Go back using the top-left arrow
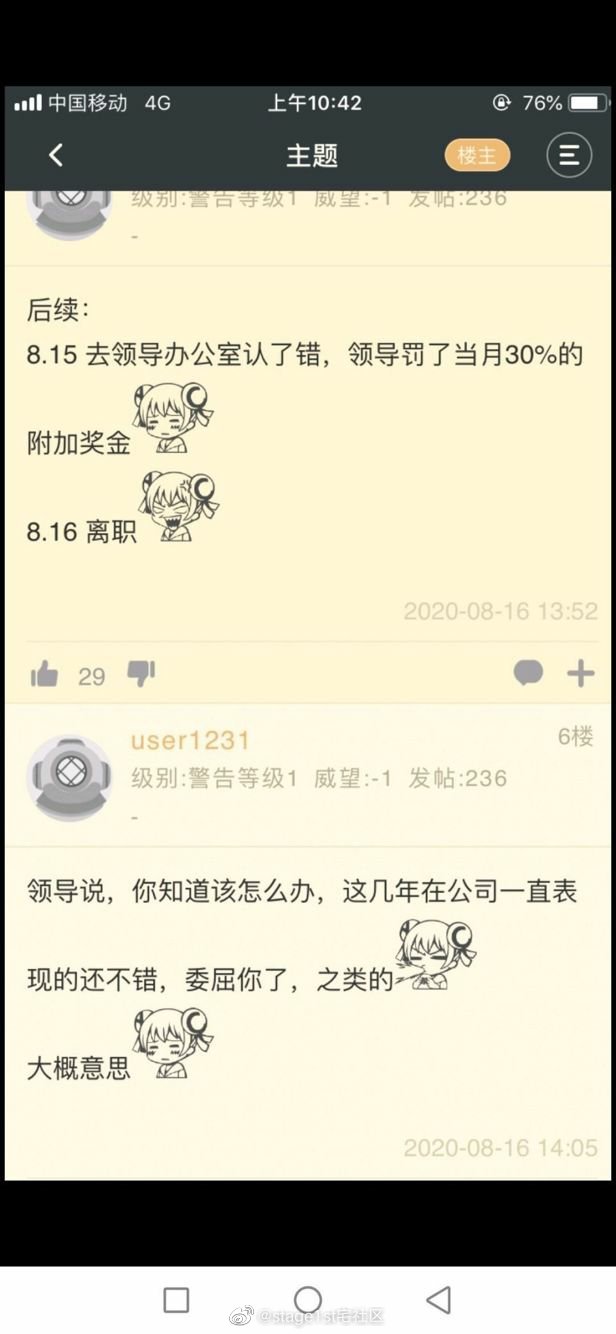616x1334 pixels. 56,155
